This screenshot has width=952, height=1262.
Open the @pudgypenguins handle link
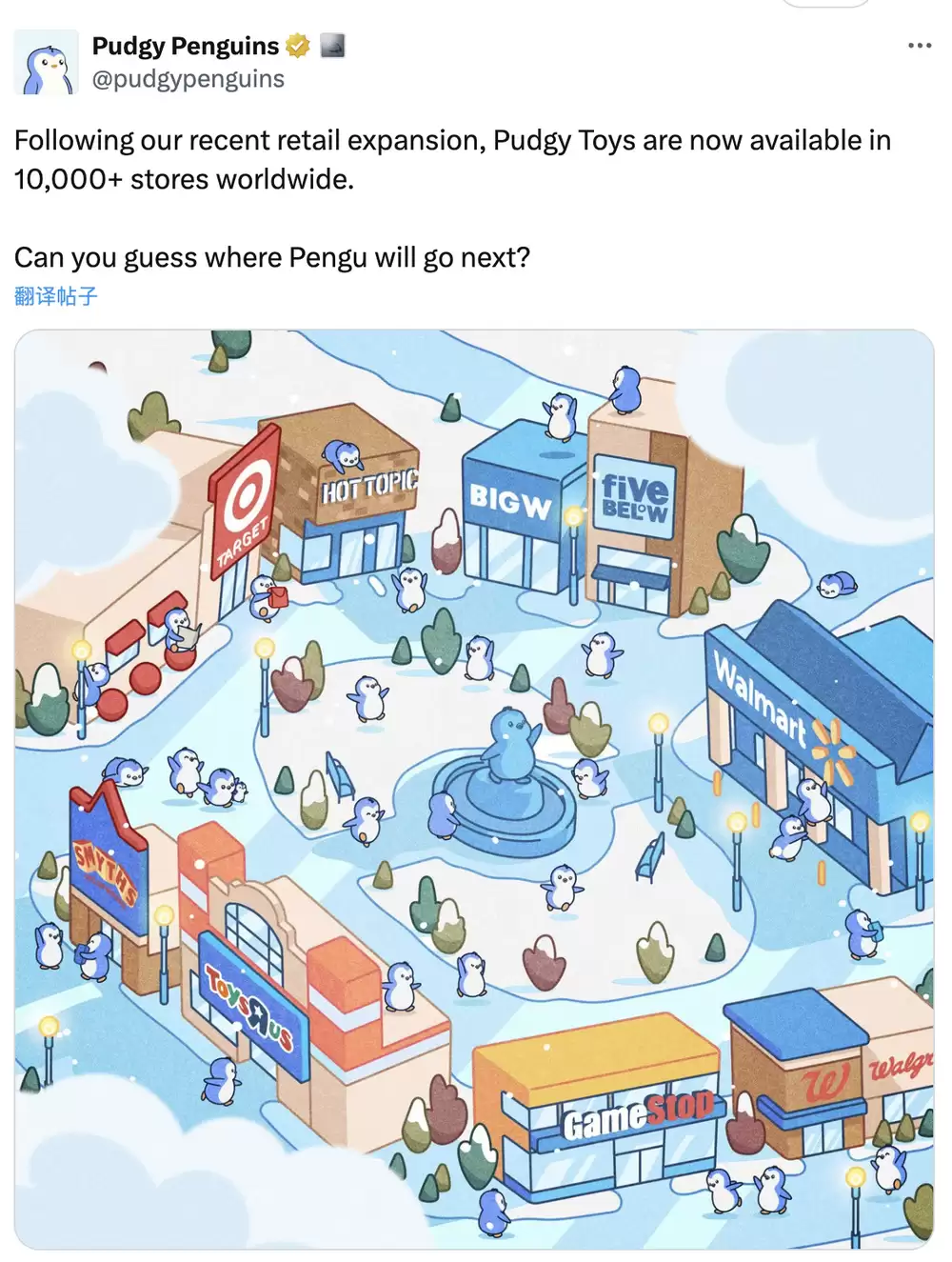click(188, 79)
